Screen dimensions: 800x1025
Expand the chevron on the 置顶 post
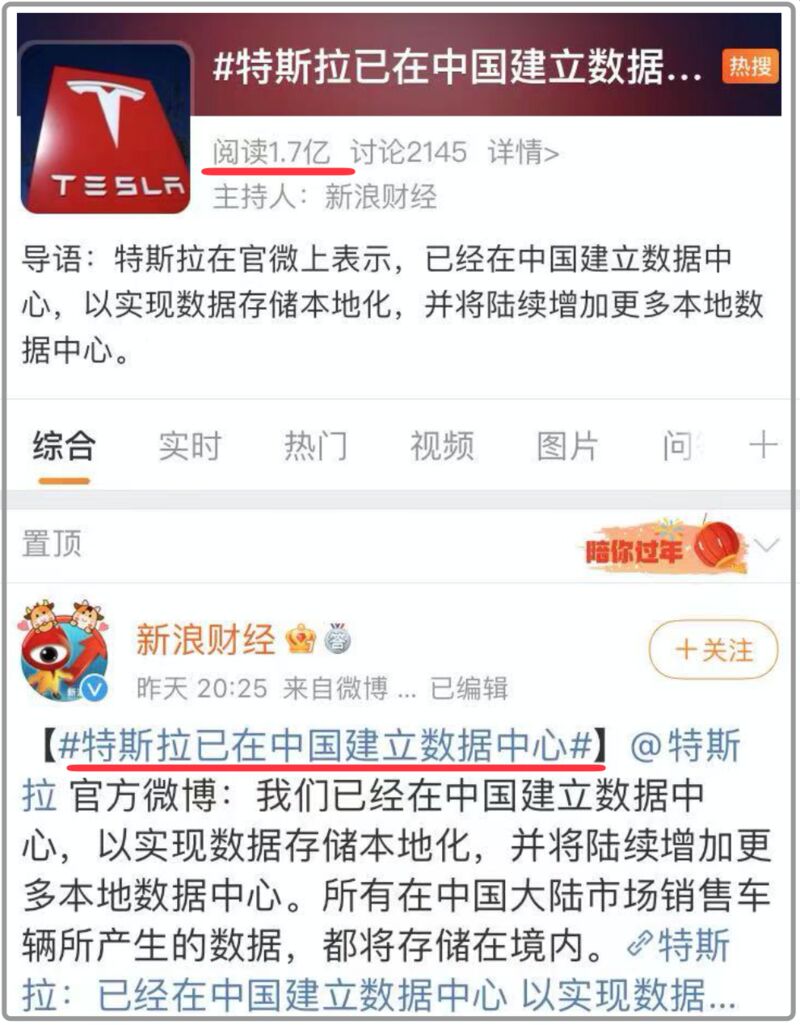coord(767,546)
